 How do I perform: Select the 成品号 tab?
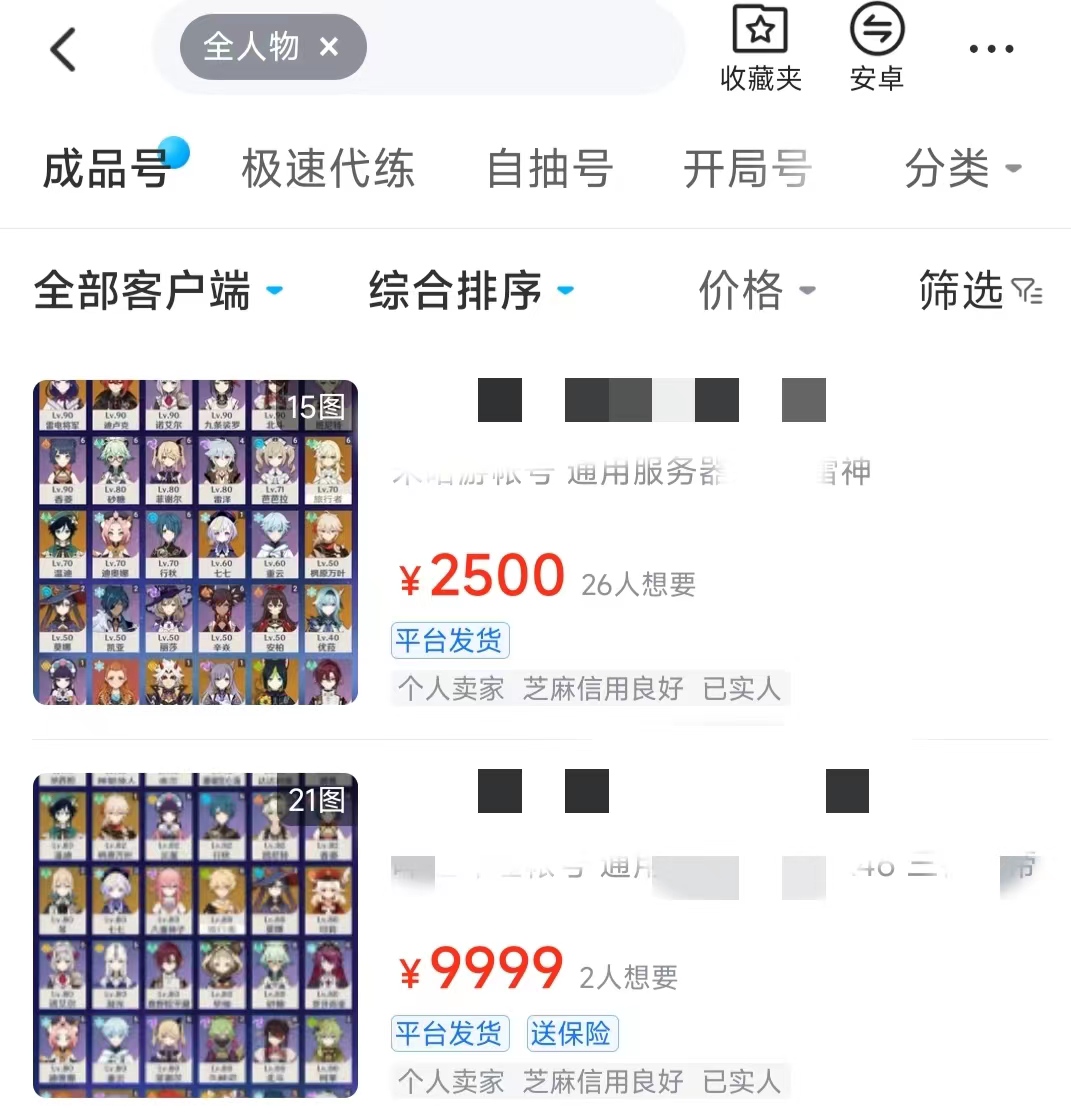pyautogui.click(x=106, y=169)
